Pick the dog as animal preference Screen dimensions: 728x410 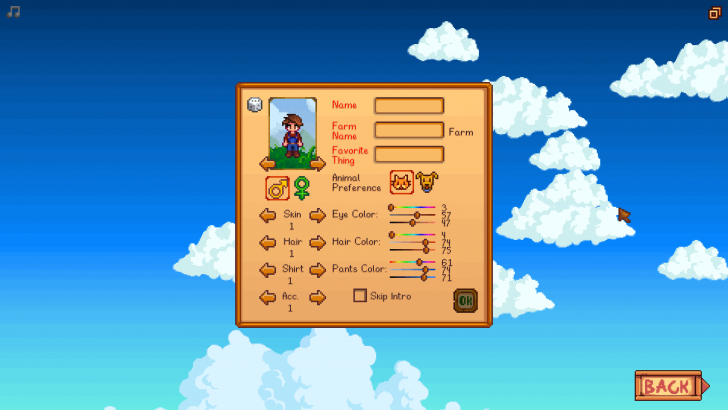(x=426, y=182)
